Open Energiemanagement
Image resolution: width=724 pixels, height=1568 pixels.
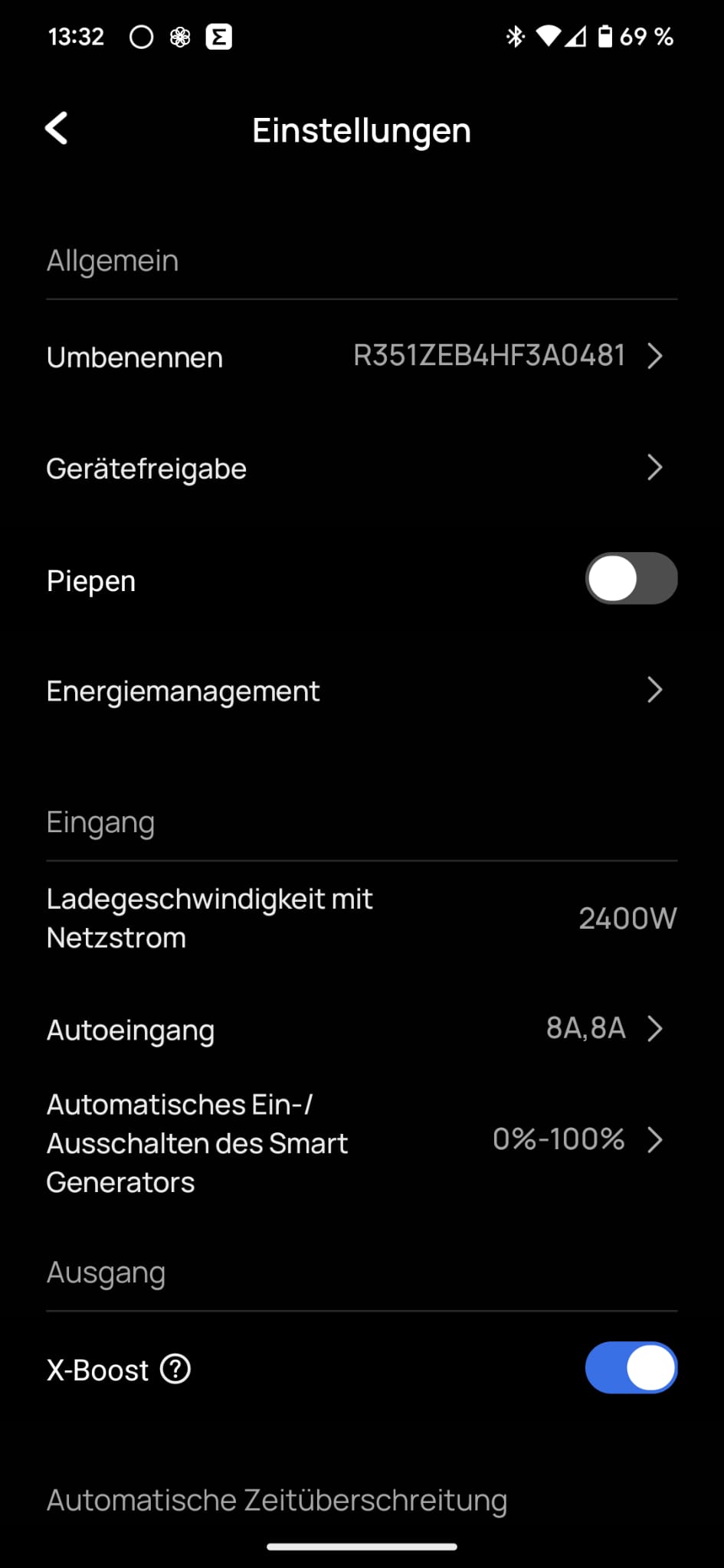pyautogui.click(x=362, y=691)
